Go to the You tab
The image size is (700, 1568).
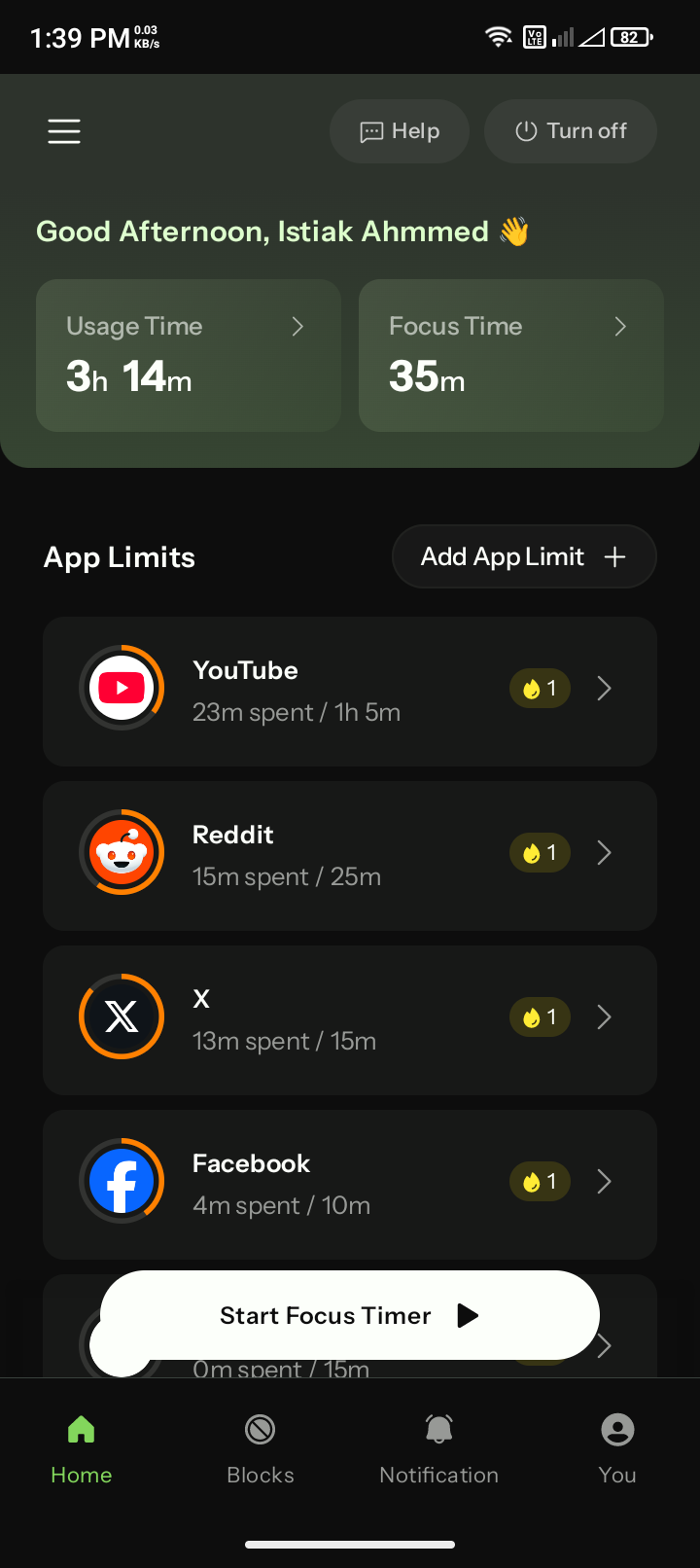[x=617, y=1448]
